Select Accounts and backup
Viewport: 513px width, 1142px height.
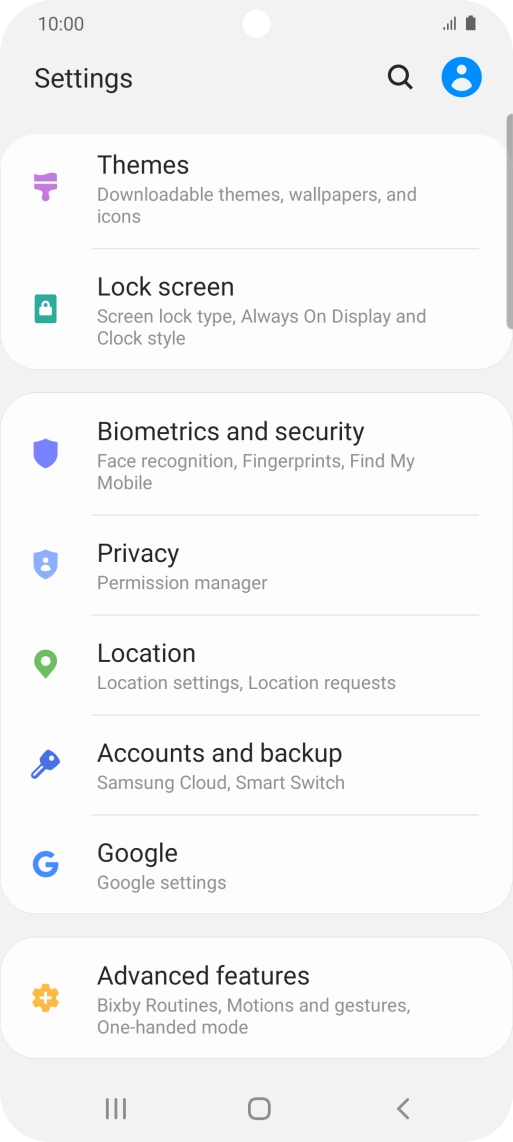256,765
